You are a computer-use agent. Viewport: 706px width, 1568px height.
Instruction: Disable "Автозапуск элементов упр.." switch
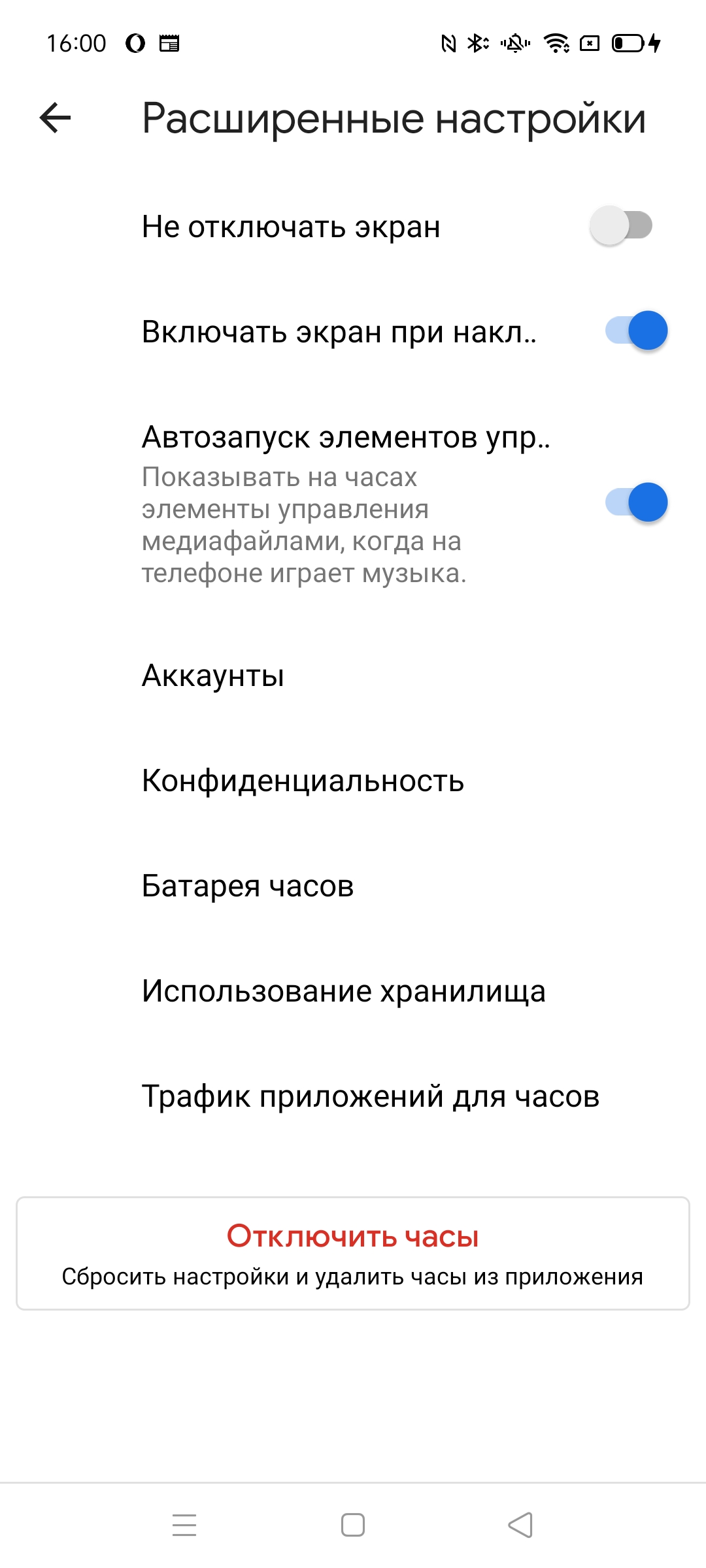tap(635, 502)
